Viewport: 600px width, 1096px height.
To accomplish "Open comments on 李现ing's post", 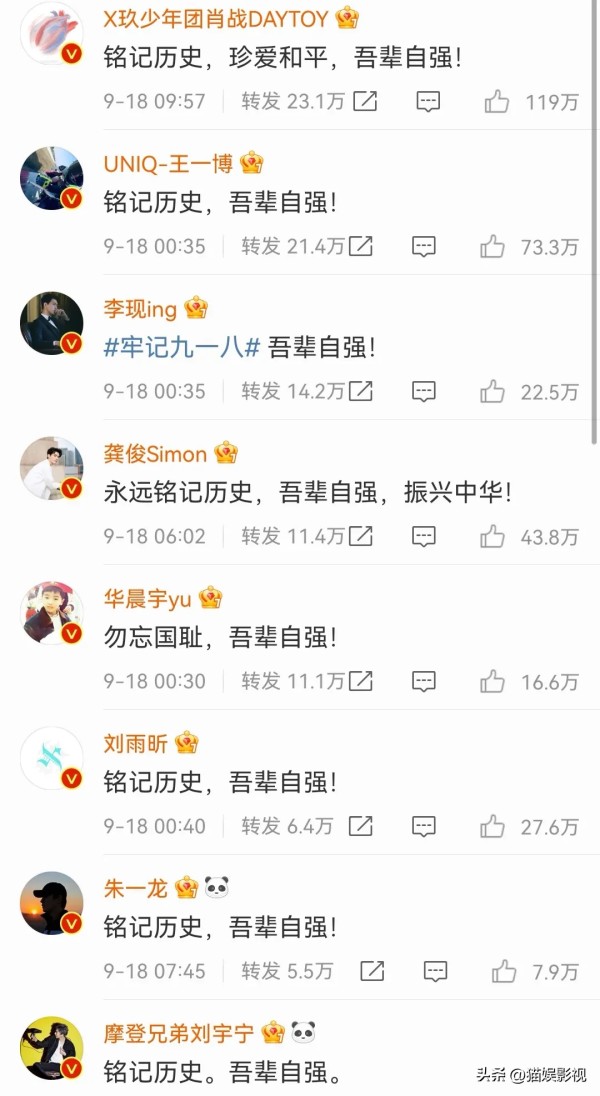I will [x=424, y=391].
